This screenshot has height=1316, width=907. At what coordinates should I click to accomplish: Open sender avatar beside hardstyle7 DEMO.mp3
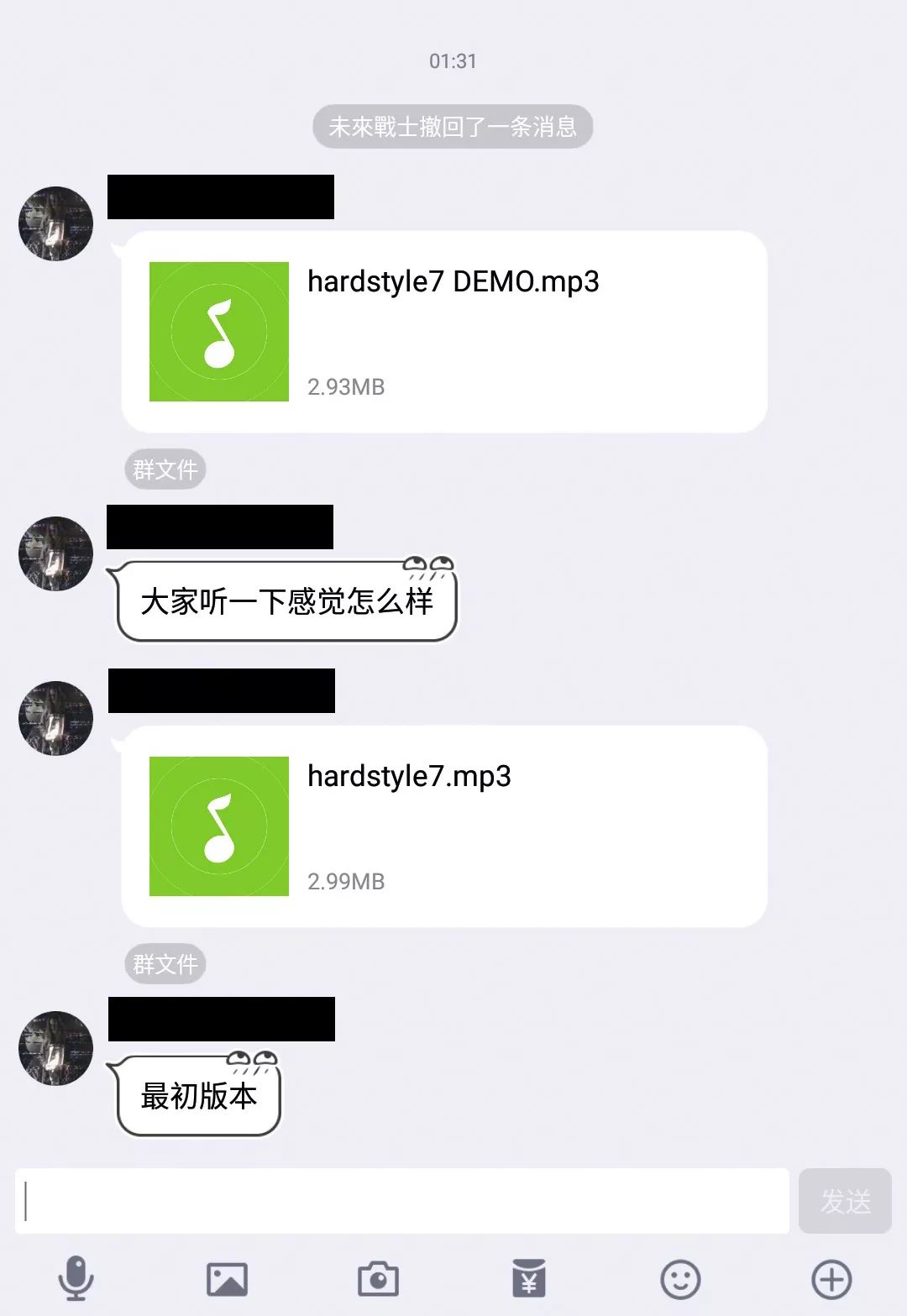click(x=56, y=223)
